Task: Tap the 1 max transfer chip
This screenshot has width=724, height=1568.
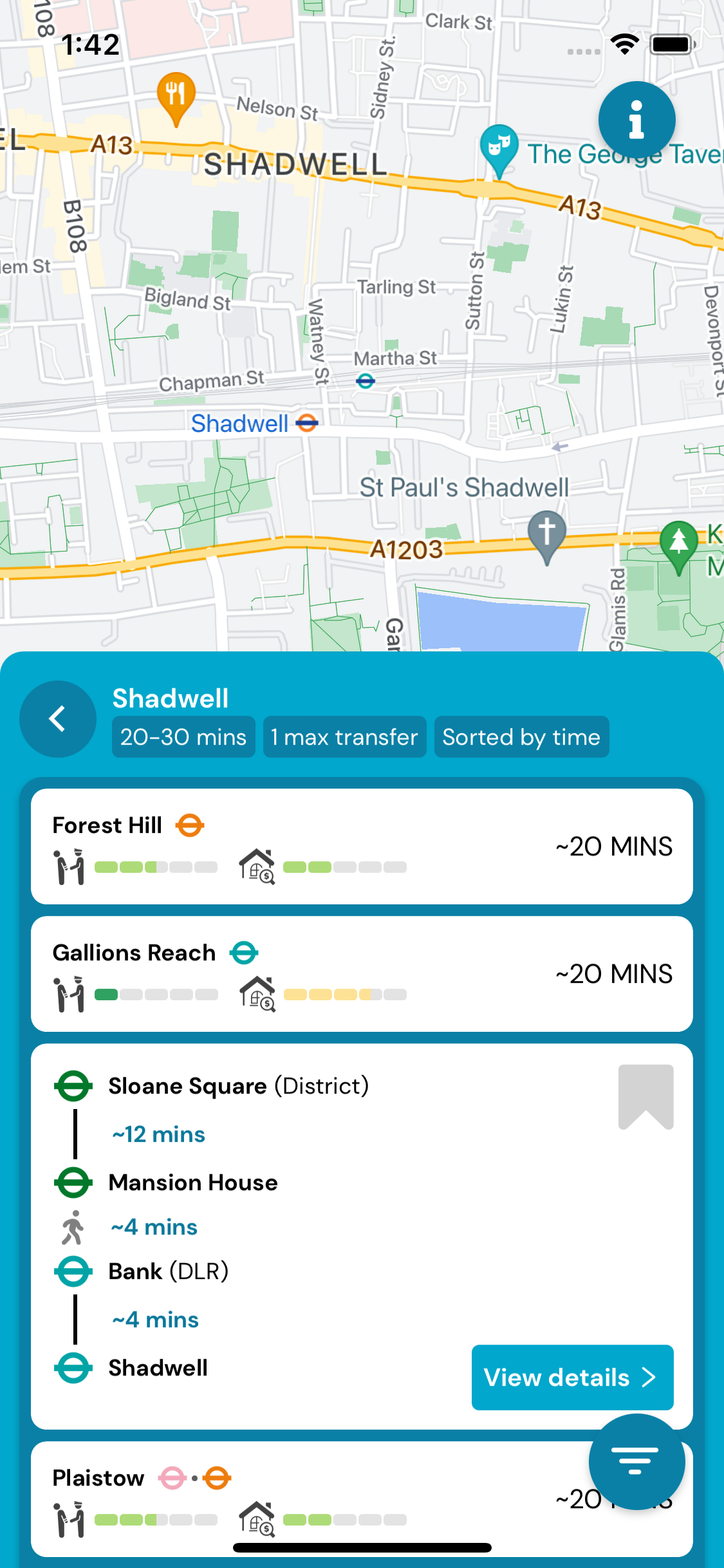Action: [344, 737]
